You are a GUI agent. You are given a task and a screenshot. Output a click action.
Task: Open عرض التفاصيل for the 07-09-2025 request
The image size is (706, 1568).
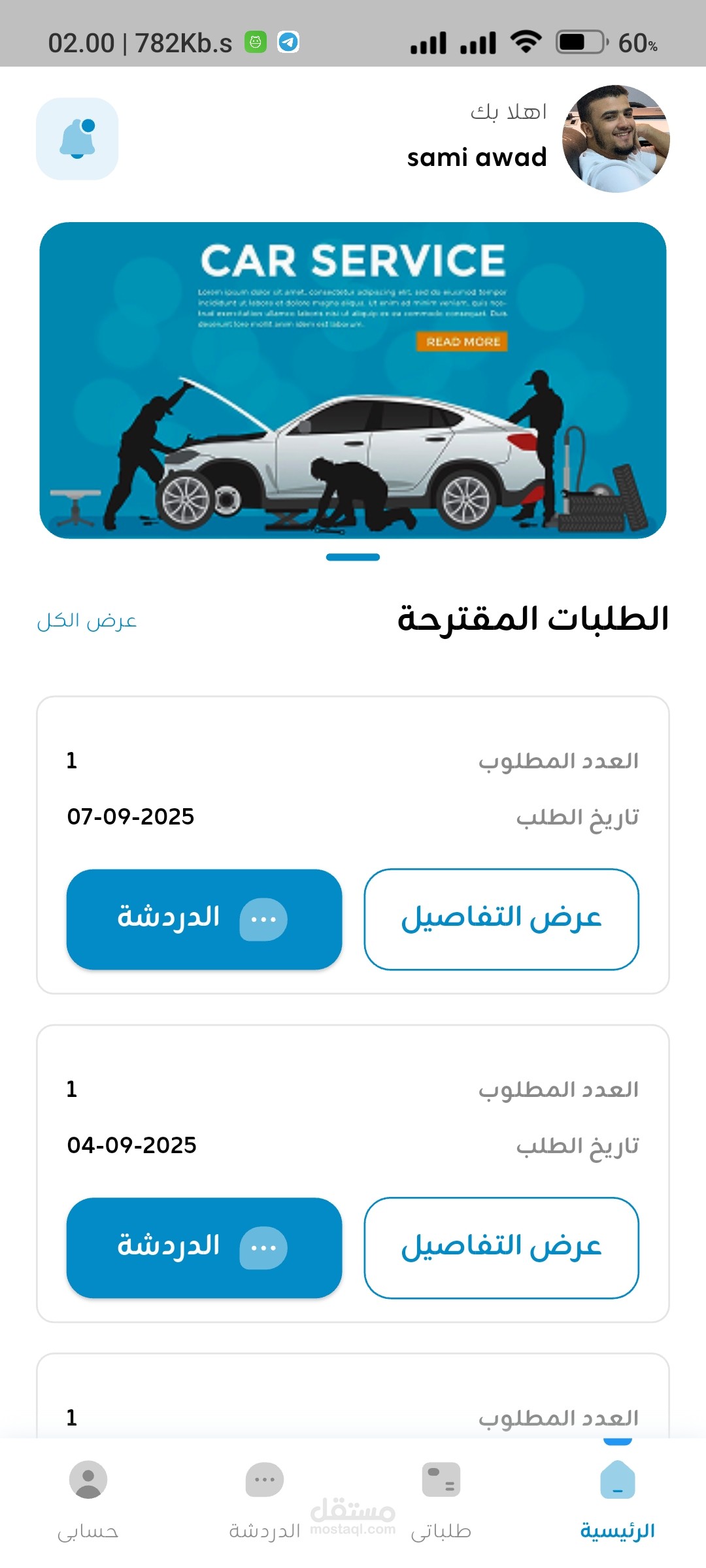tap(501, 919)
